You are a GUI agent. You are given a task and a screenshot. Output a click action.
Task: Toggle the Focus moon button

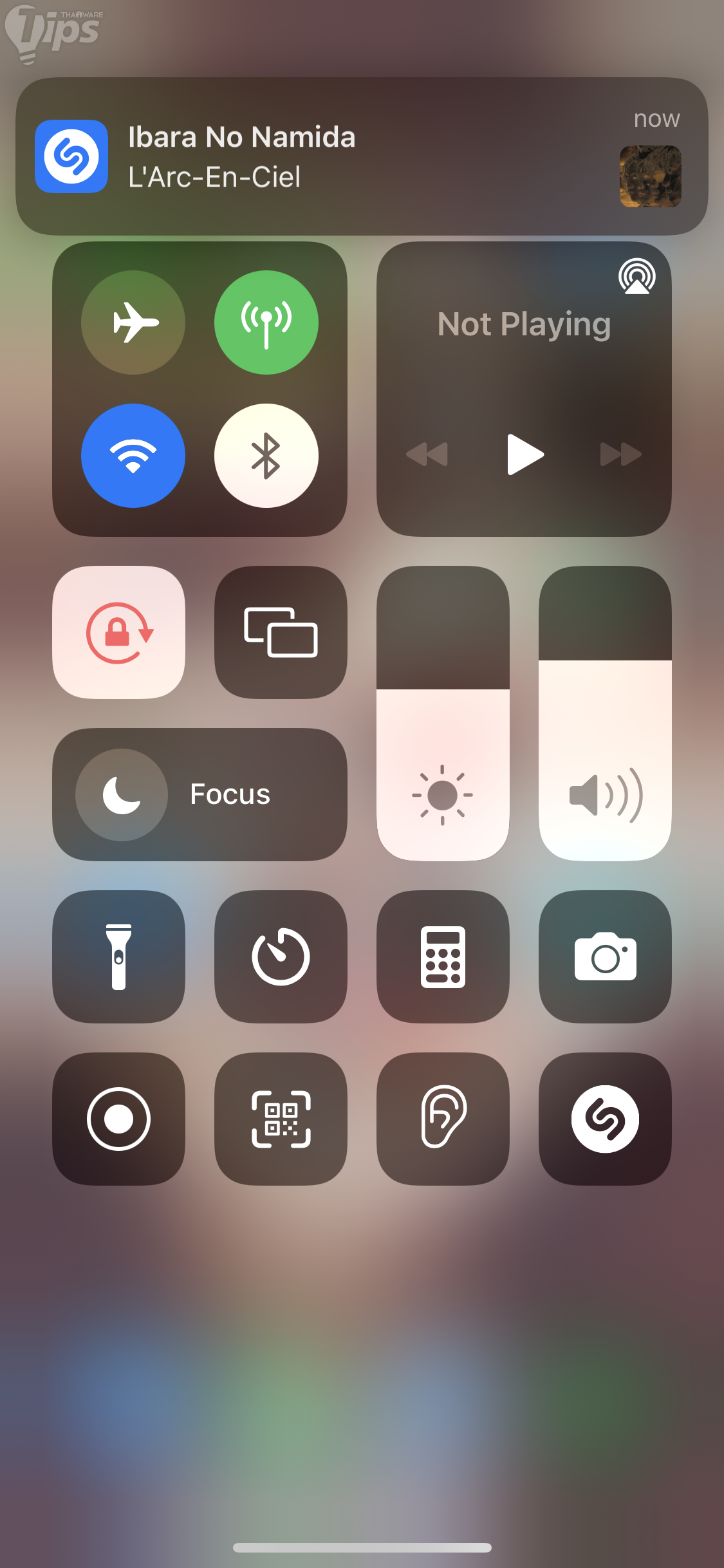[x=122, y=795]
